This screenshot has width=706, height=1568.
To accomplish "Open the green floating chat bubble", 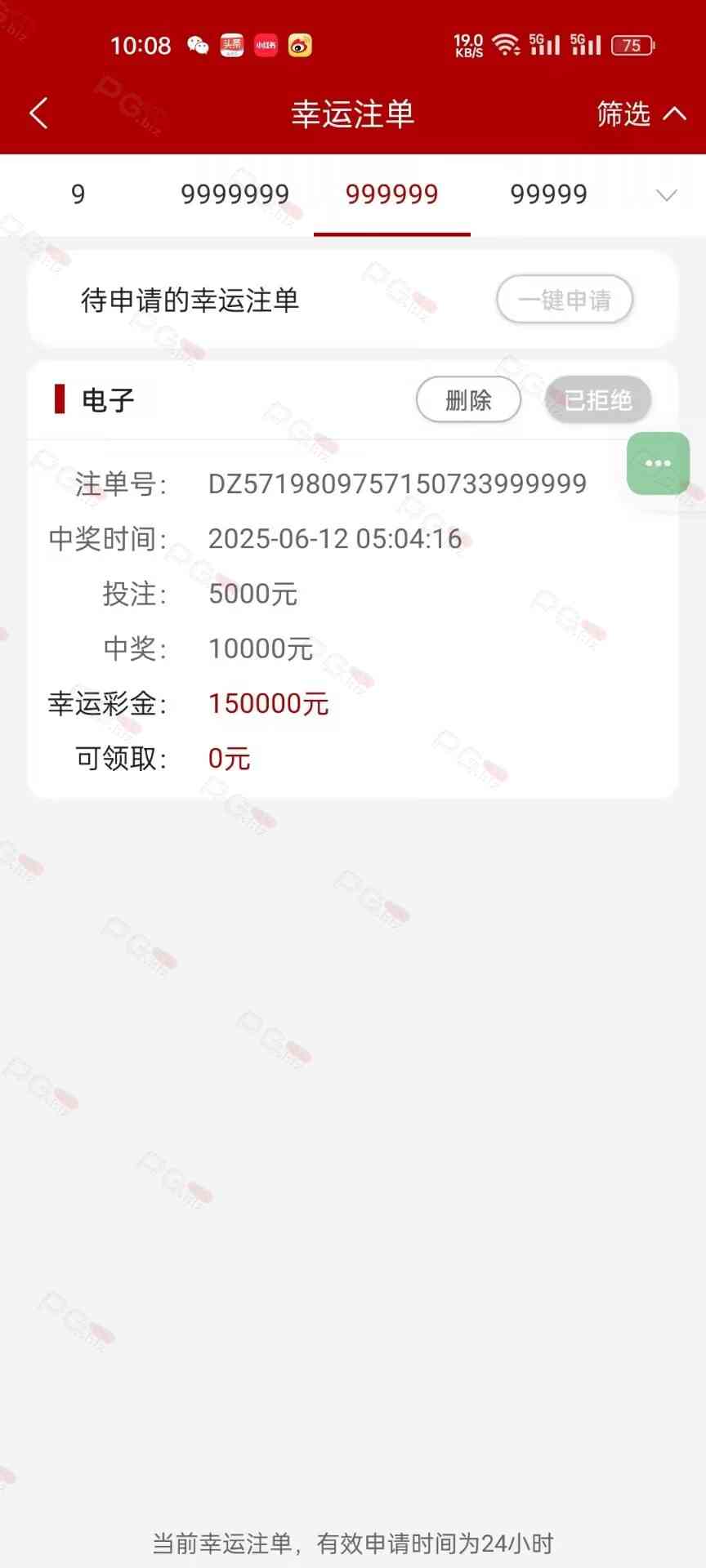I will click(x=658, y=463).
